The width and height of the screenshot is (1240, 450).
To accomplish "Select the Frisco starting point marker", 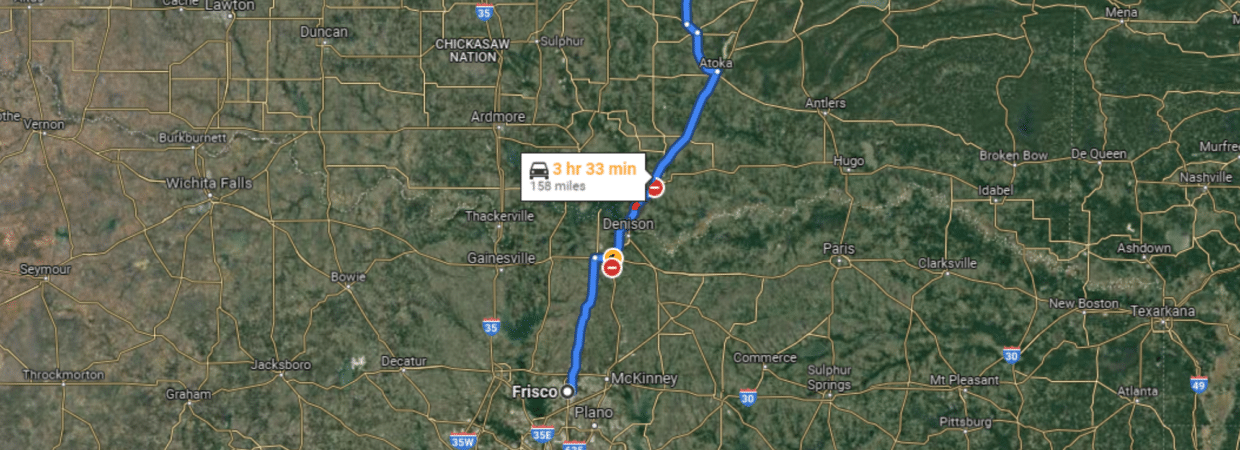I will (x=568, y=392).
